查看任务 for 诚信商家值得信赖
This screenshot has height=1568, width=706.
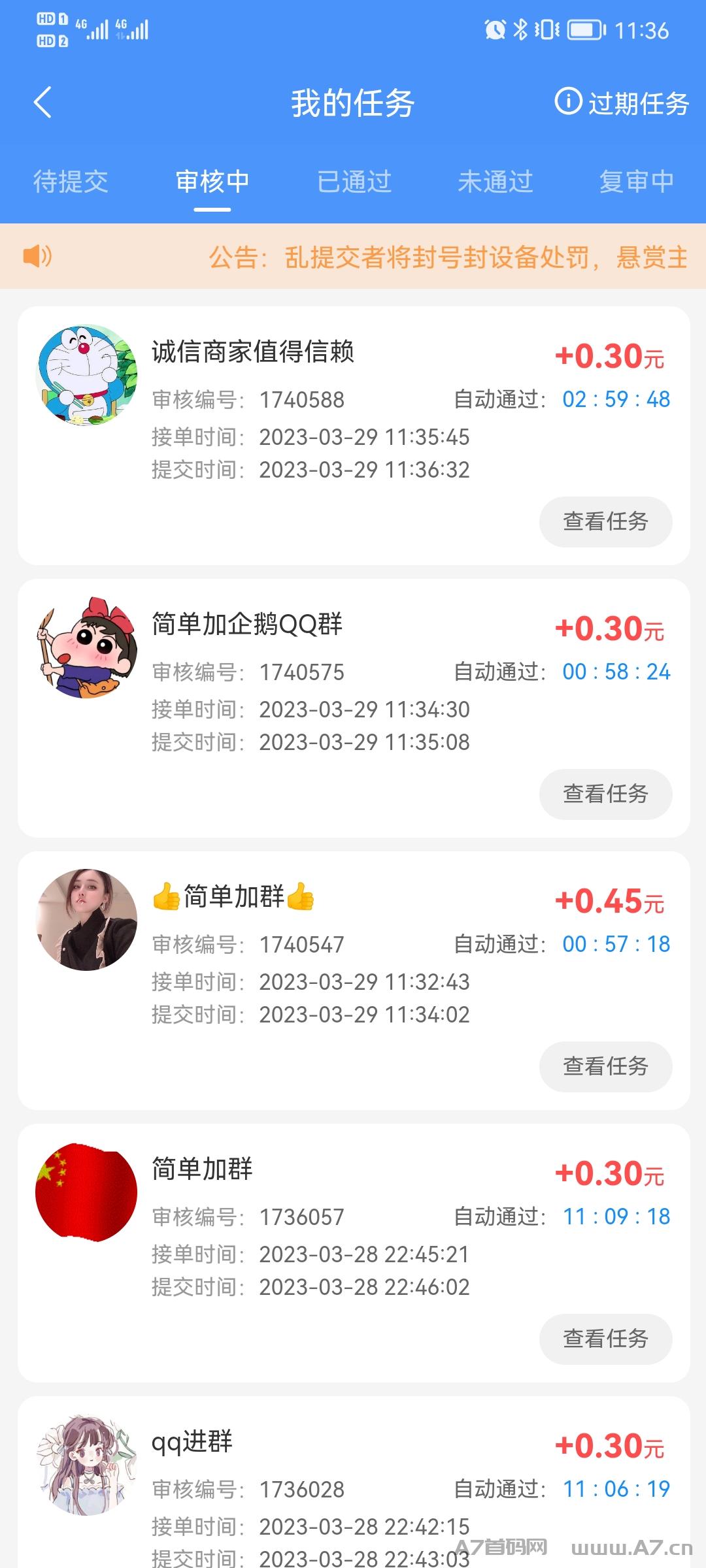(x=605, y=521)
